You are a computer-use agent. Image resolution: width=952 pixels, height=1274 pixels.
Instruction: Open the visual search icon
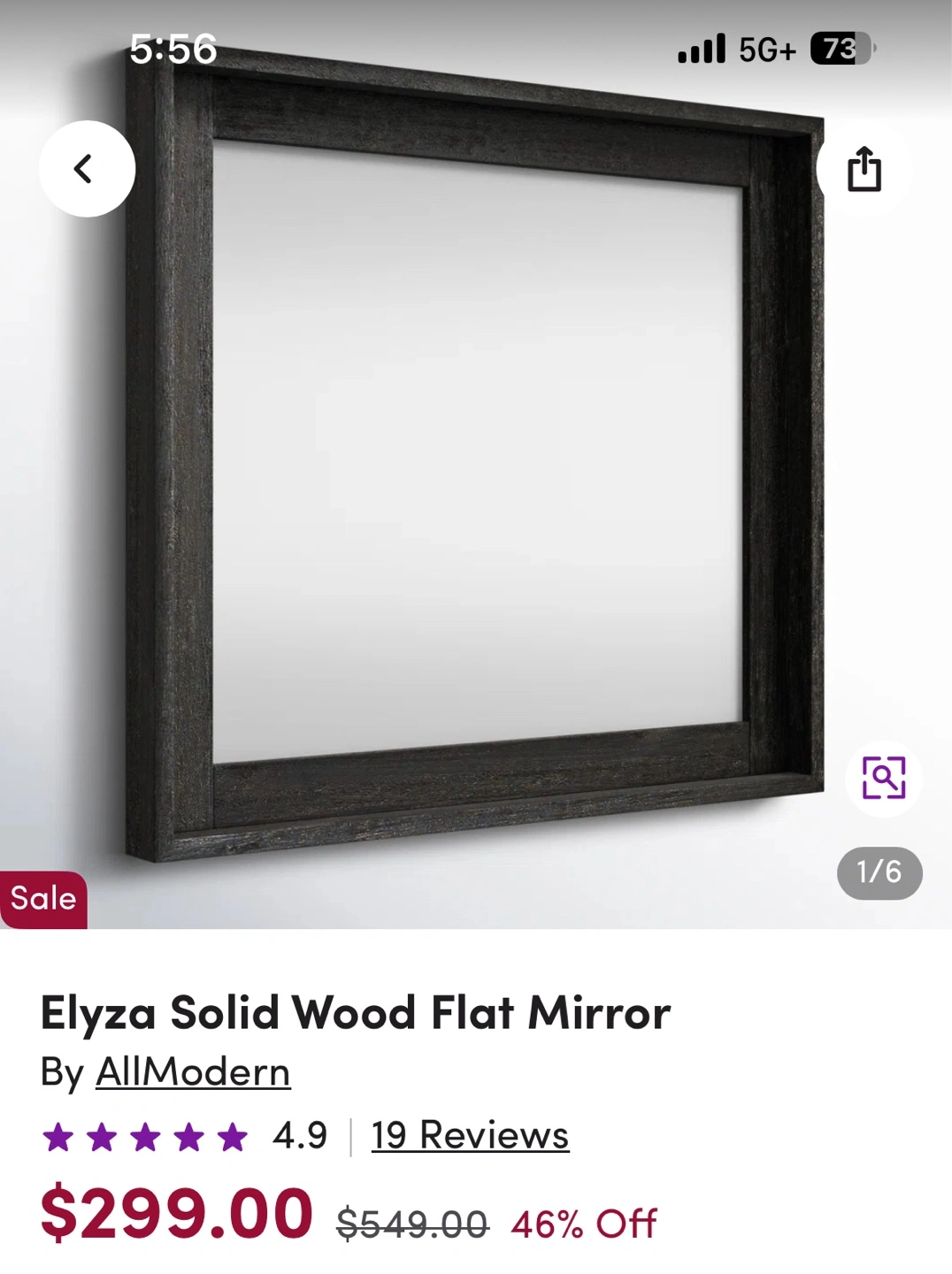click(x=883, y=778)
